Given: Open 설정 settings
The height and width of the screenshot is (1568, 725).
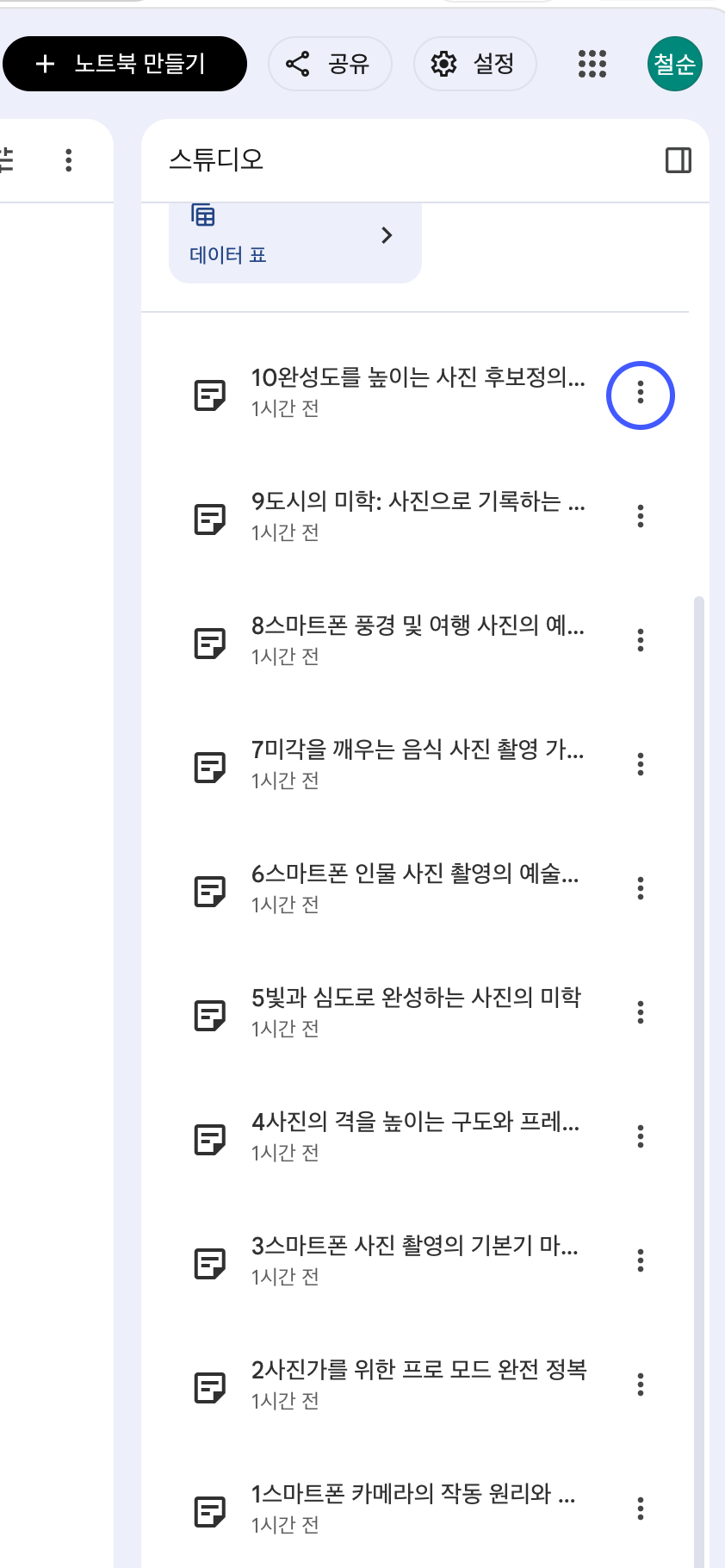Looking at the screenshot, I should [x=474, y=64].
